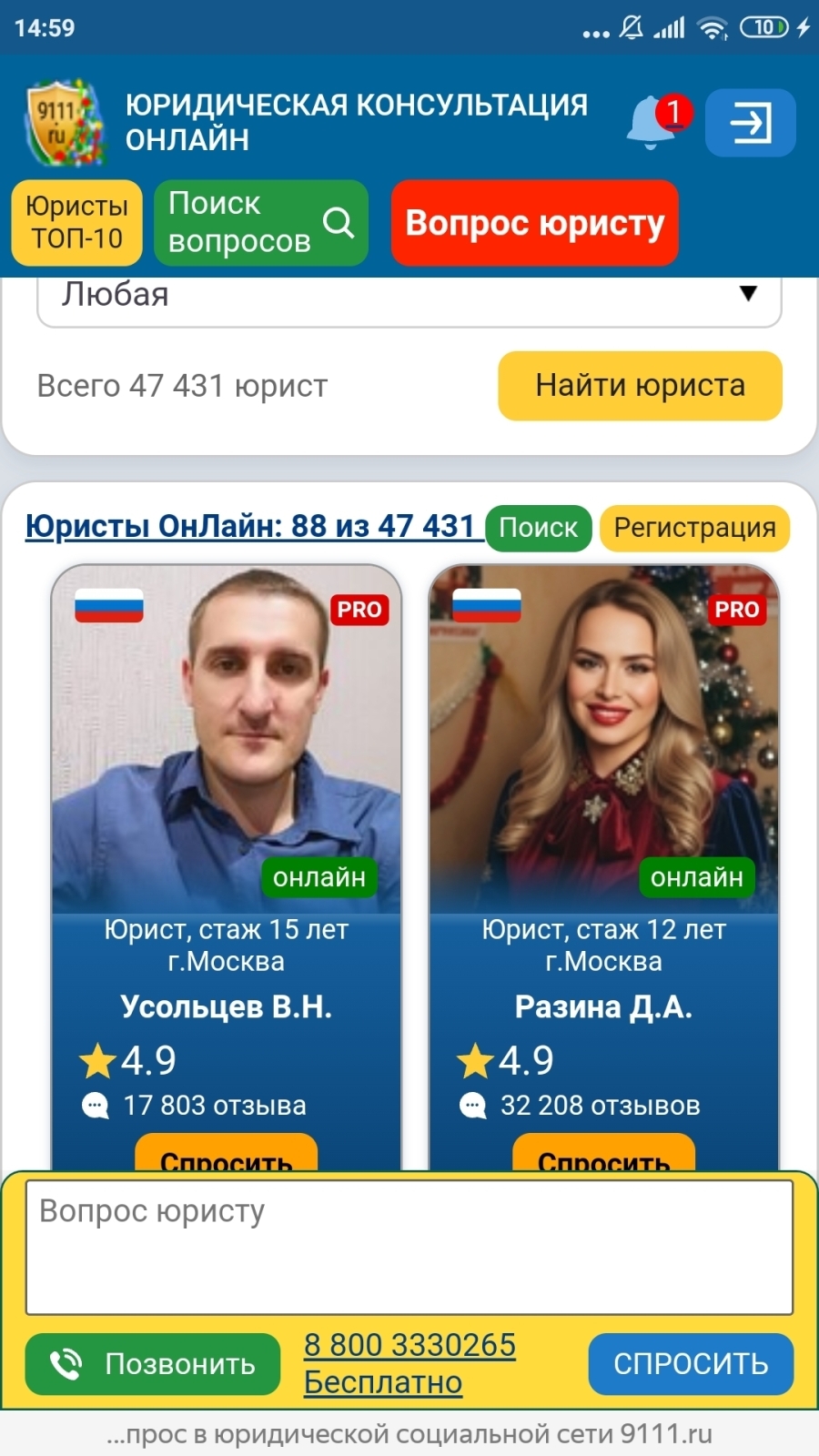The image size is (819, 1456).
Task: Tap the login arrow icon
Action: click(750, 123)
